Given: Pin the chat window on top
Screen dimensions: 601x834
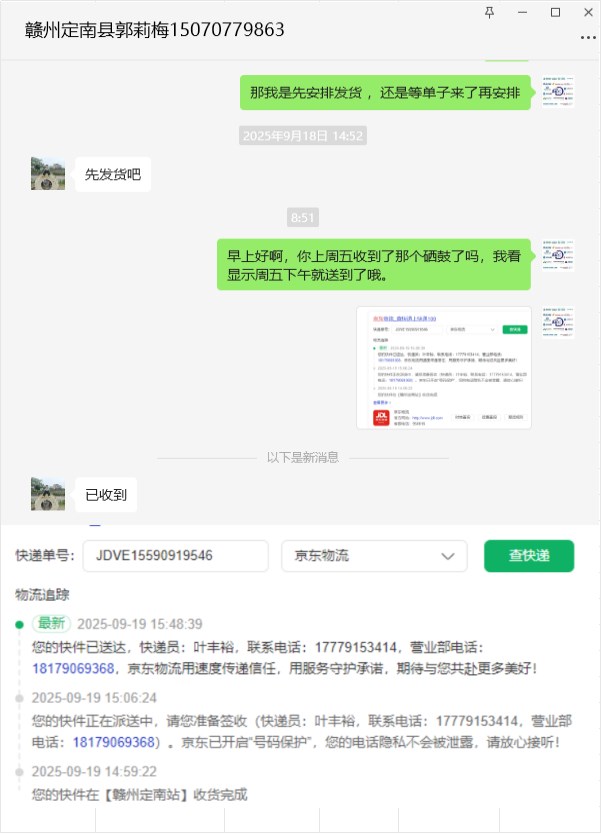Looking at the screenshot, I should 489,12.
